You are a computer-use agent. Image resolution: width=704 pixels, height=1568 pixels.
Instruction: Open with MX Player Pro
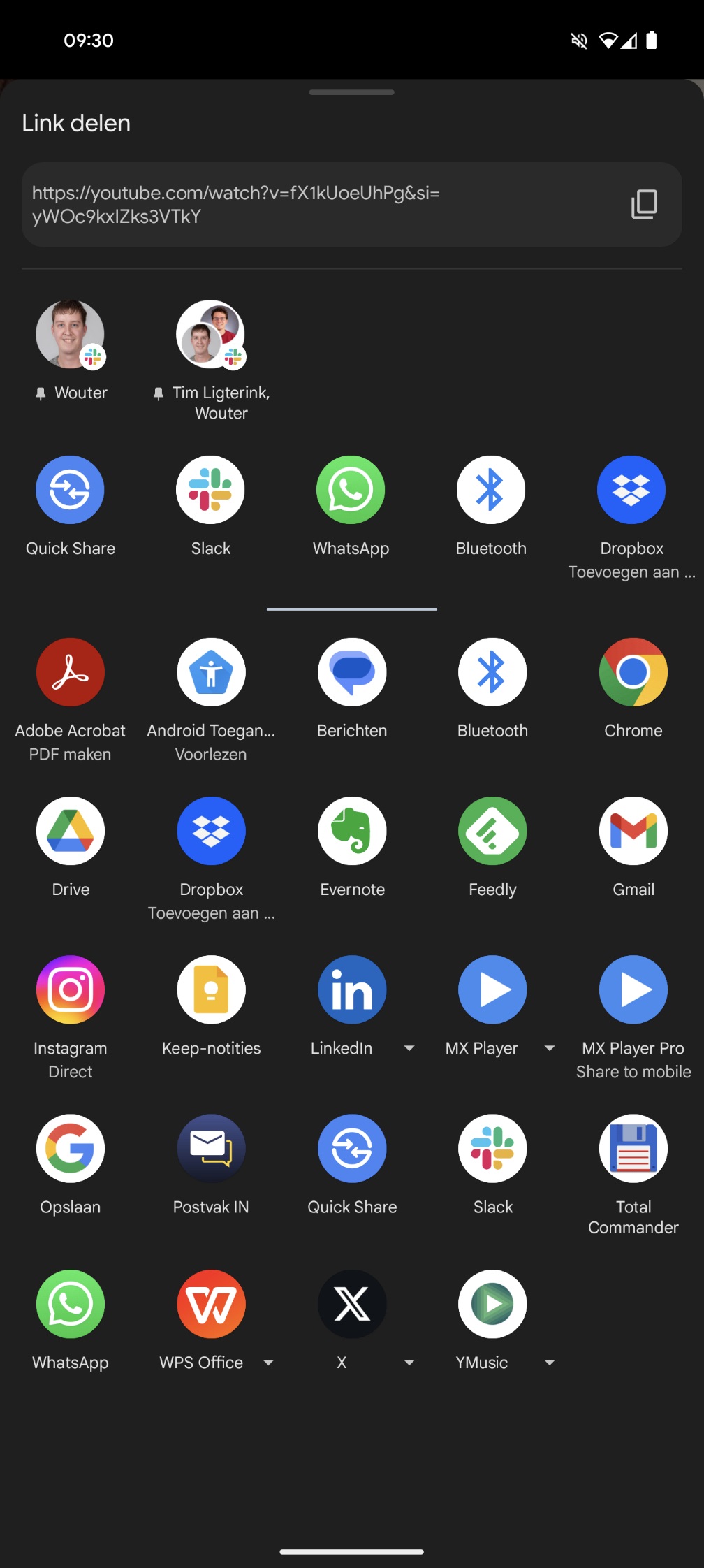click(x=633, y=989)
